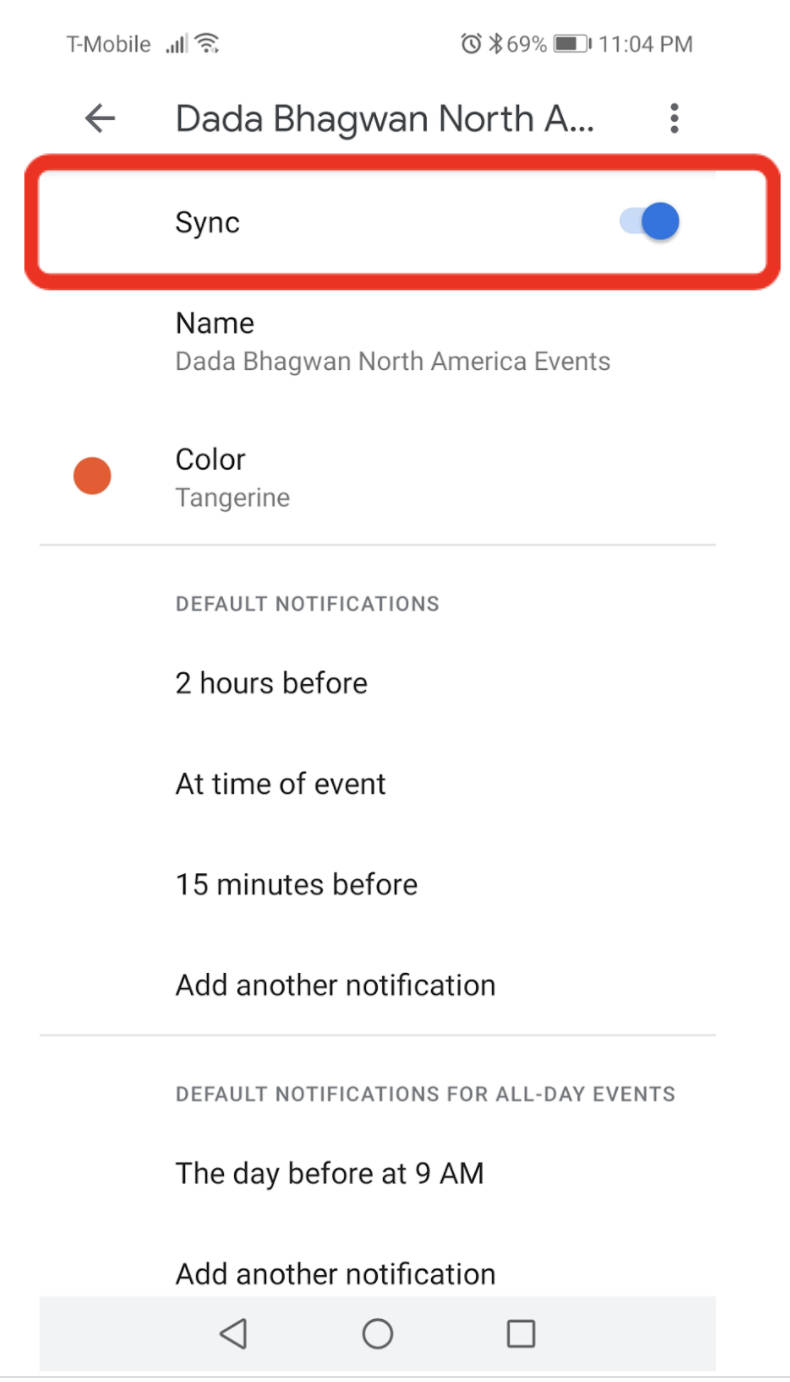Turn off the Sync switch

(650, 222)
